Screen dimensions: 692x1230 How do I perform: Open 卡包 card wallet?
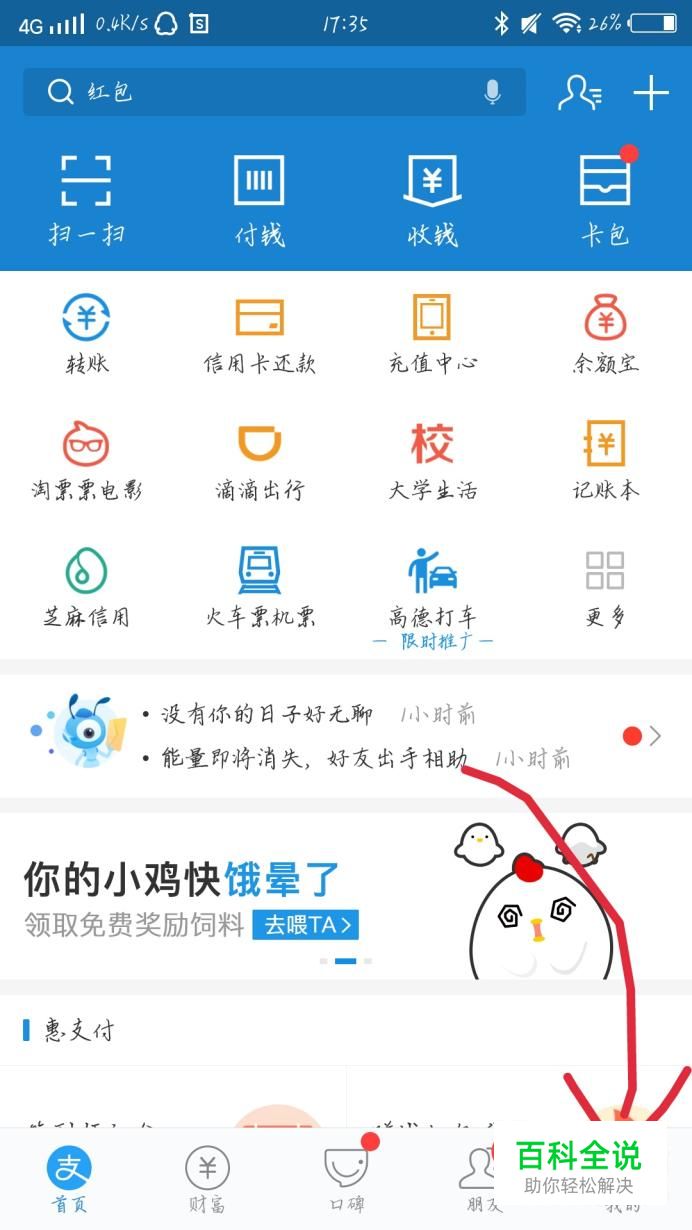605,200
